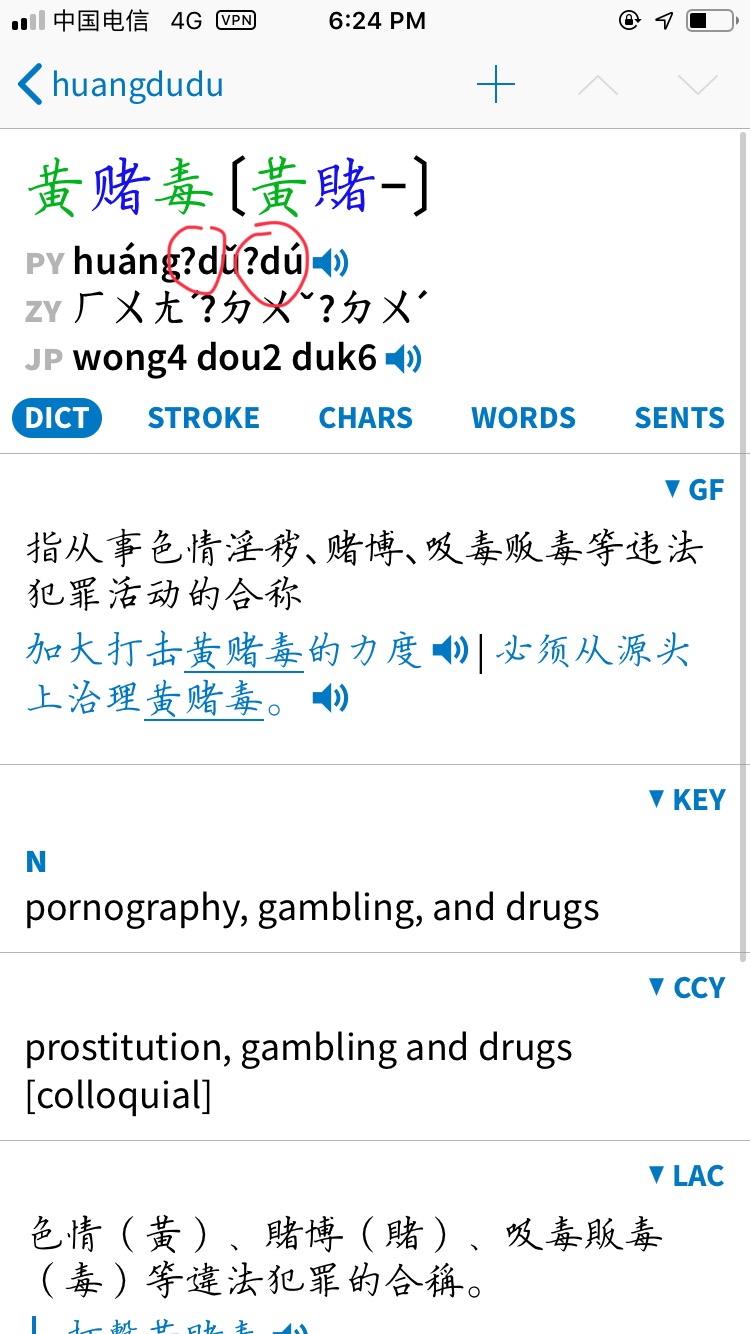Collapse the LAC dictionary section
The width and height of the screenshot is (750, 1334).
[x=686, y=1175]
